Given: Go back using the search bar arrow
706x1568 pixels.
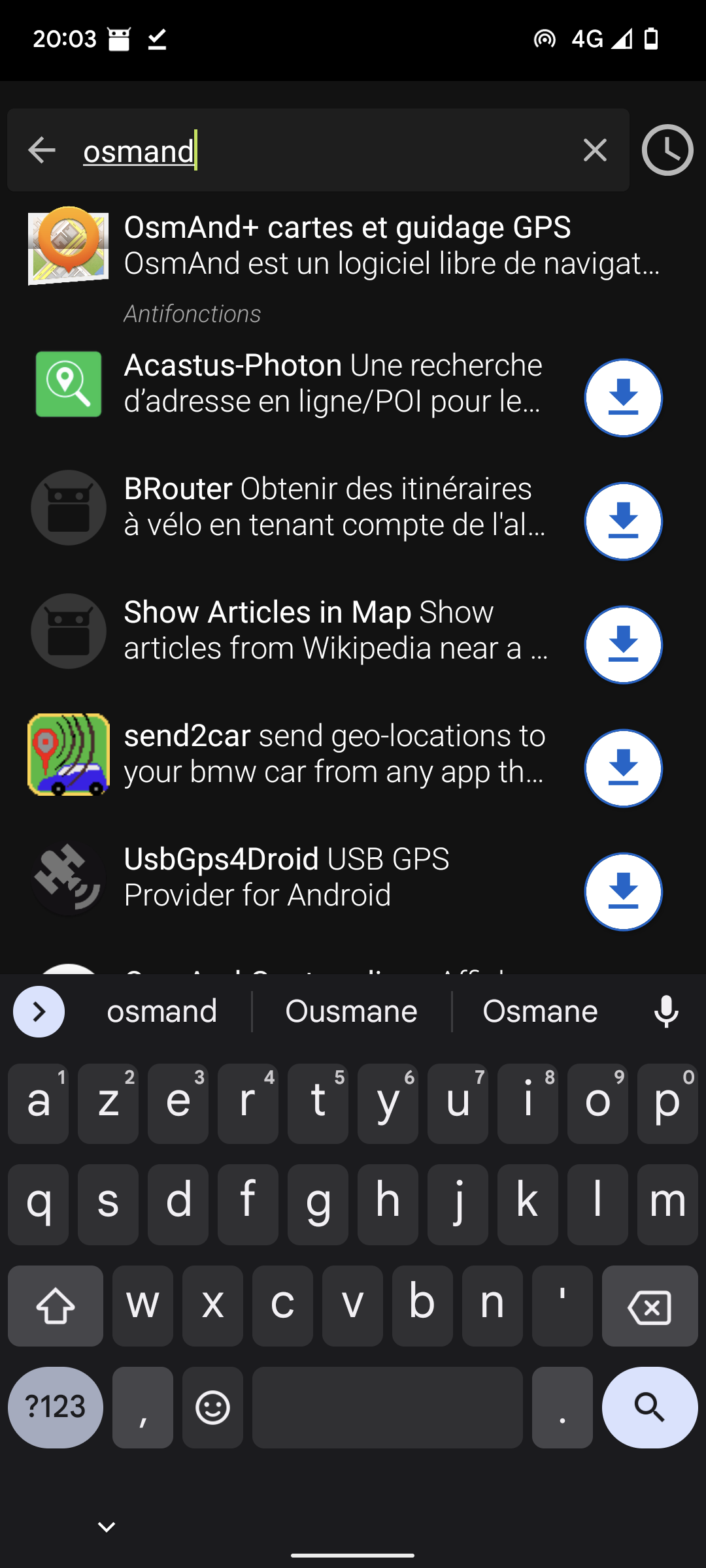Looking at the screenshot, I should pyautogui.click(x=42, y=150).
